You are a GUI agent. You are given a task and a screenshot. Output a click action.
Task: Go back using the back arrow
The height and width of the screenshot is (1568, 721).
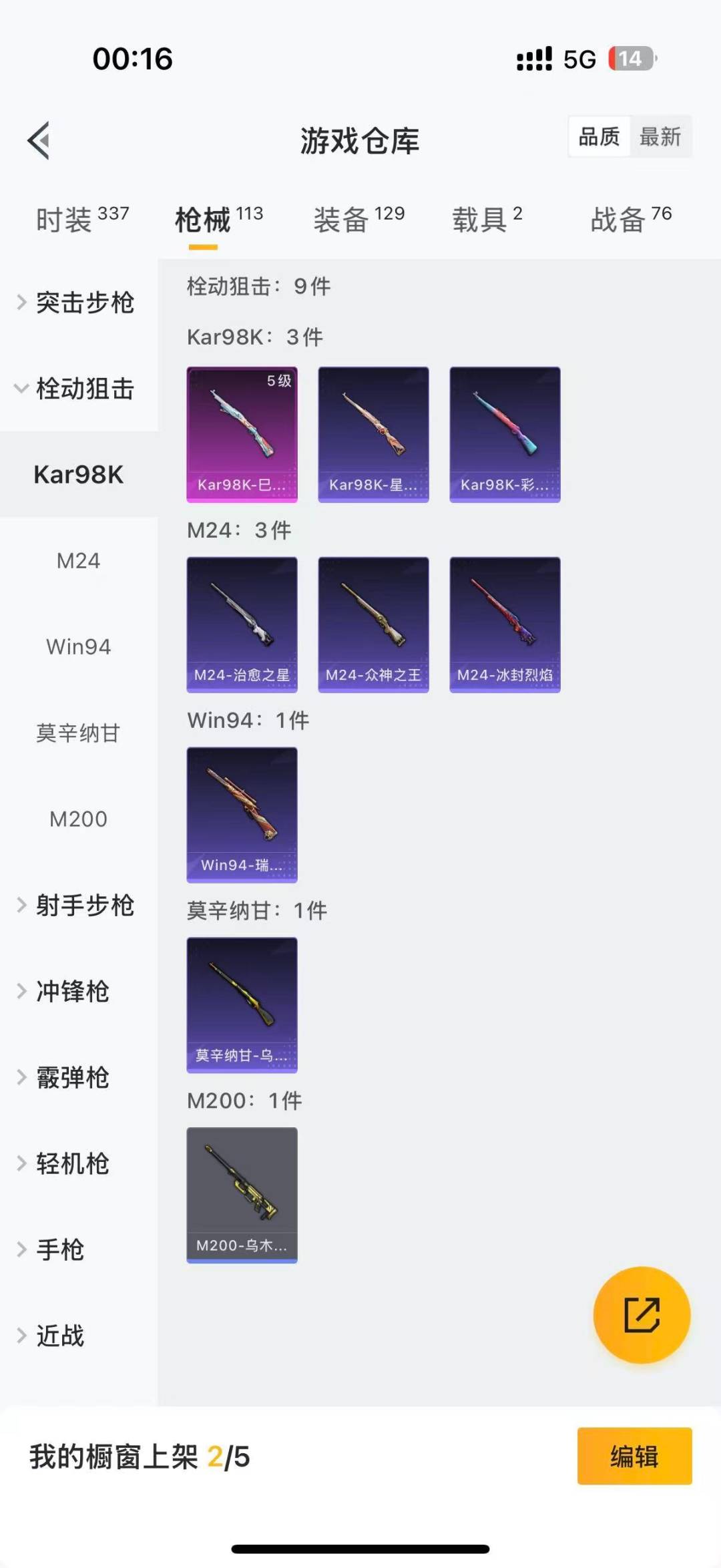[39, 140]
